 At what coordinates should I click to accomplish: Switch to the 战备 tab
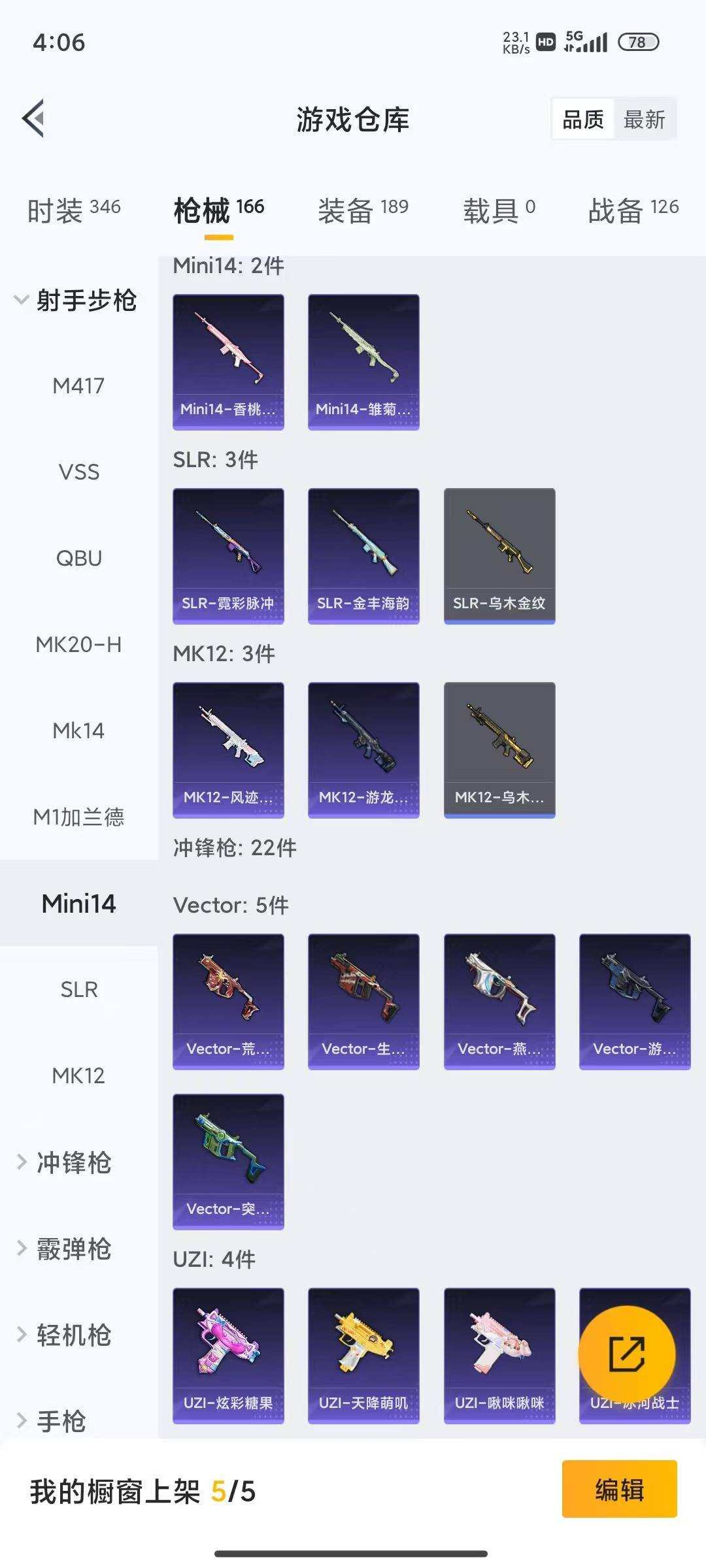click(x=633, y=210)
